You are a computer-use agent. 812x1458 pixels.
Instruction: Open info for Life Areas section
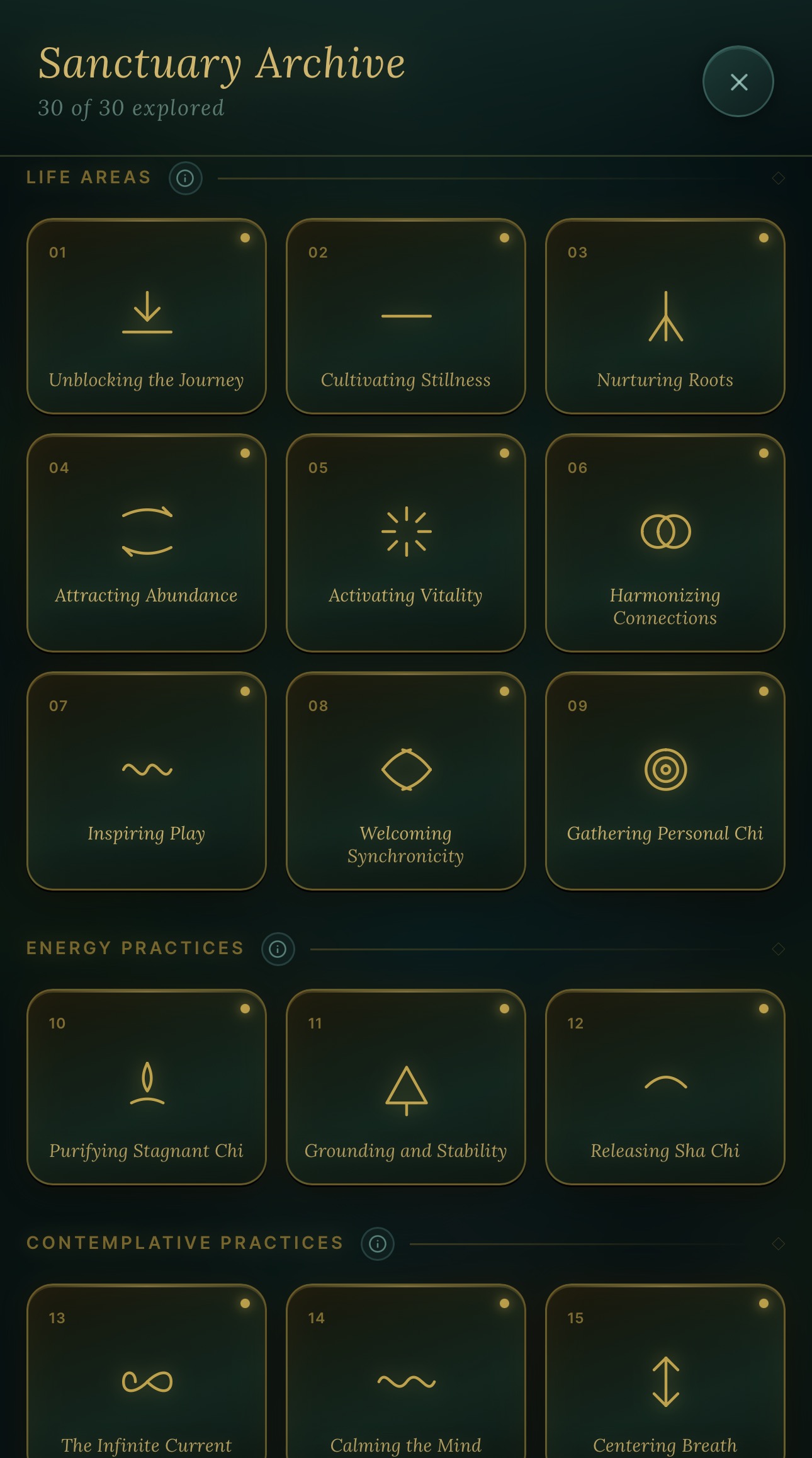click(185, 178)
